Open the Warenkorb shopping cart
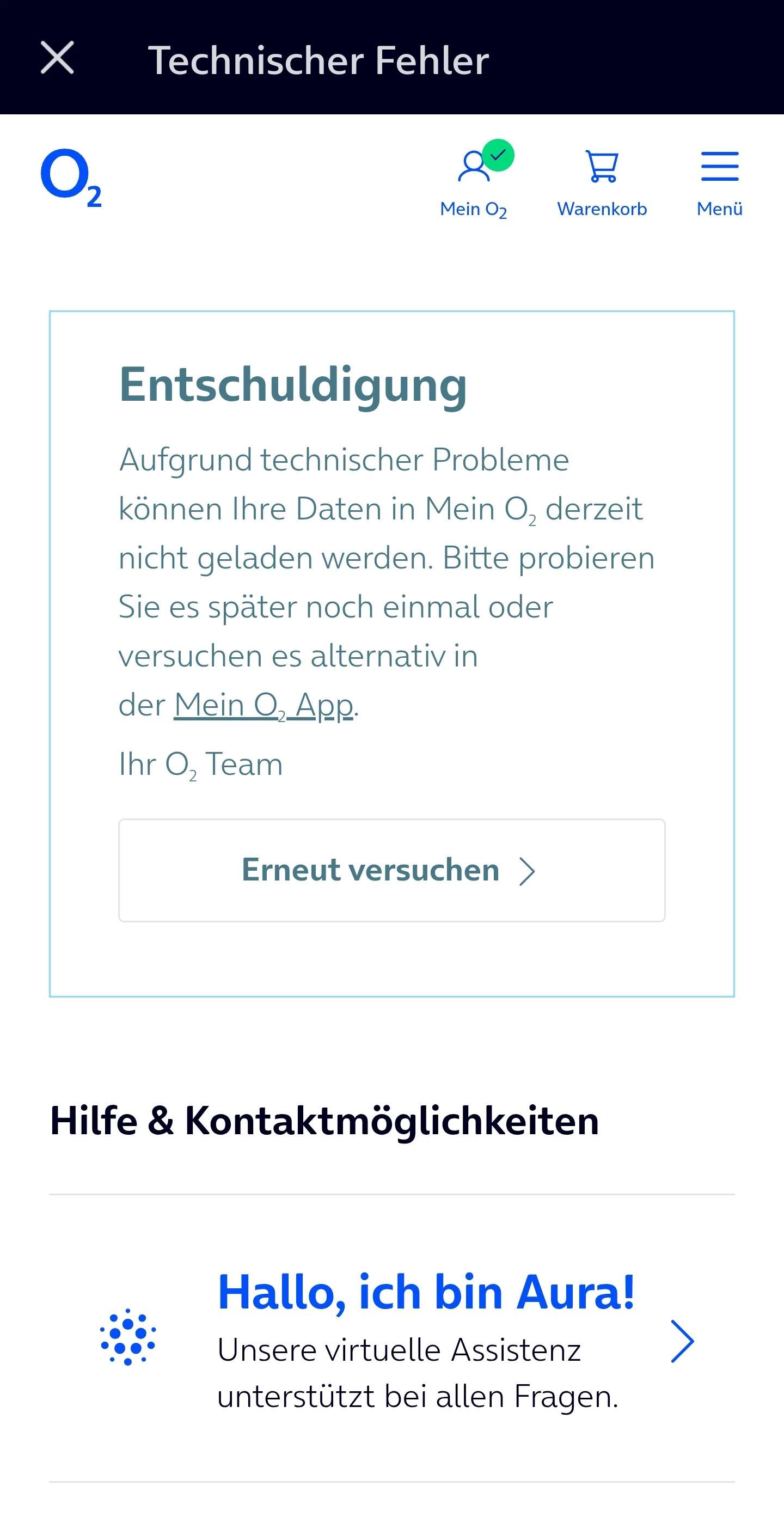 tap(601, 181)
